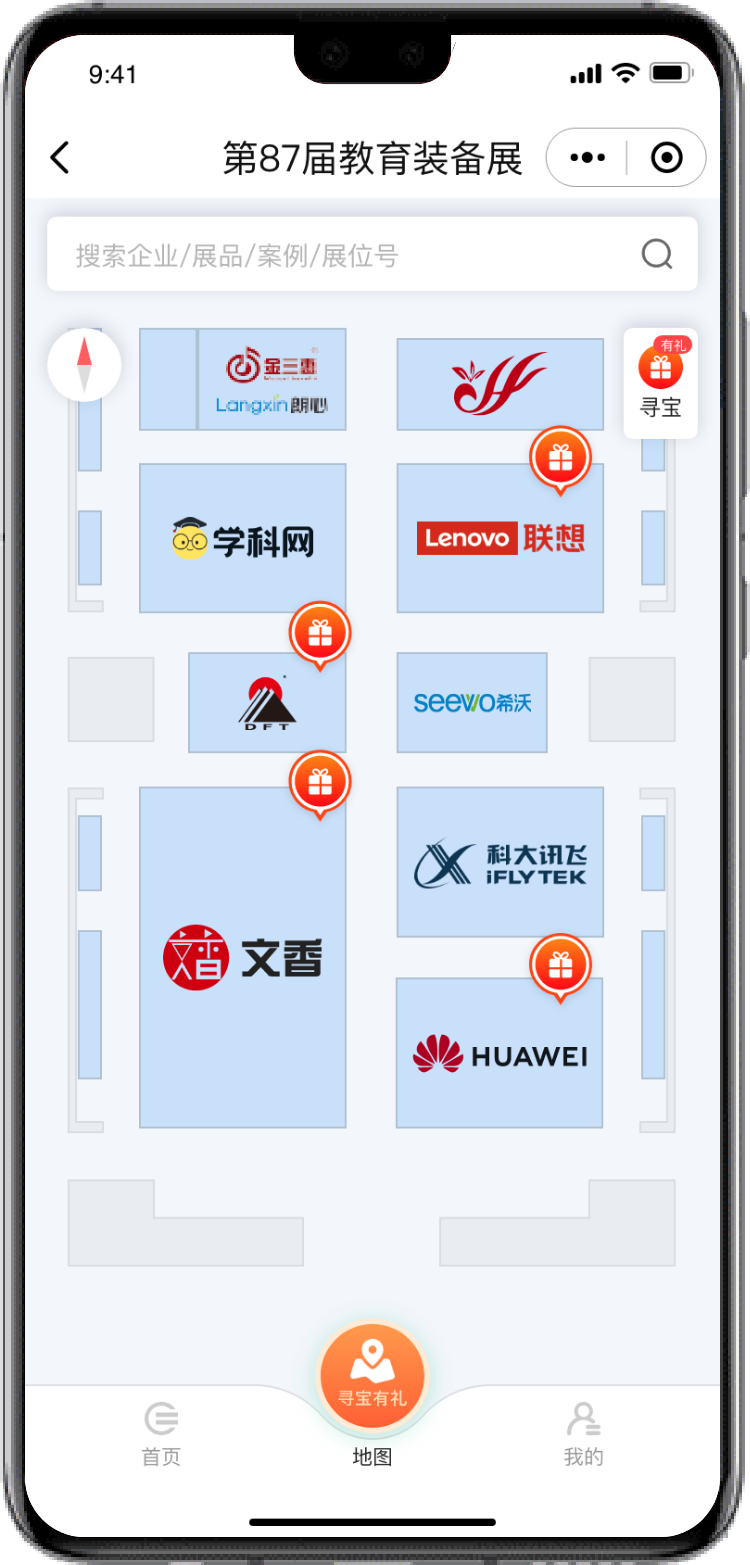Tap the search magnifier icon

(657, 255)
